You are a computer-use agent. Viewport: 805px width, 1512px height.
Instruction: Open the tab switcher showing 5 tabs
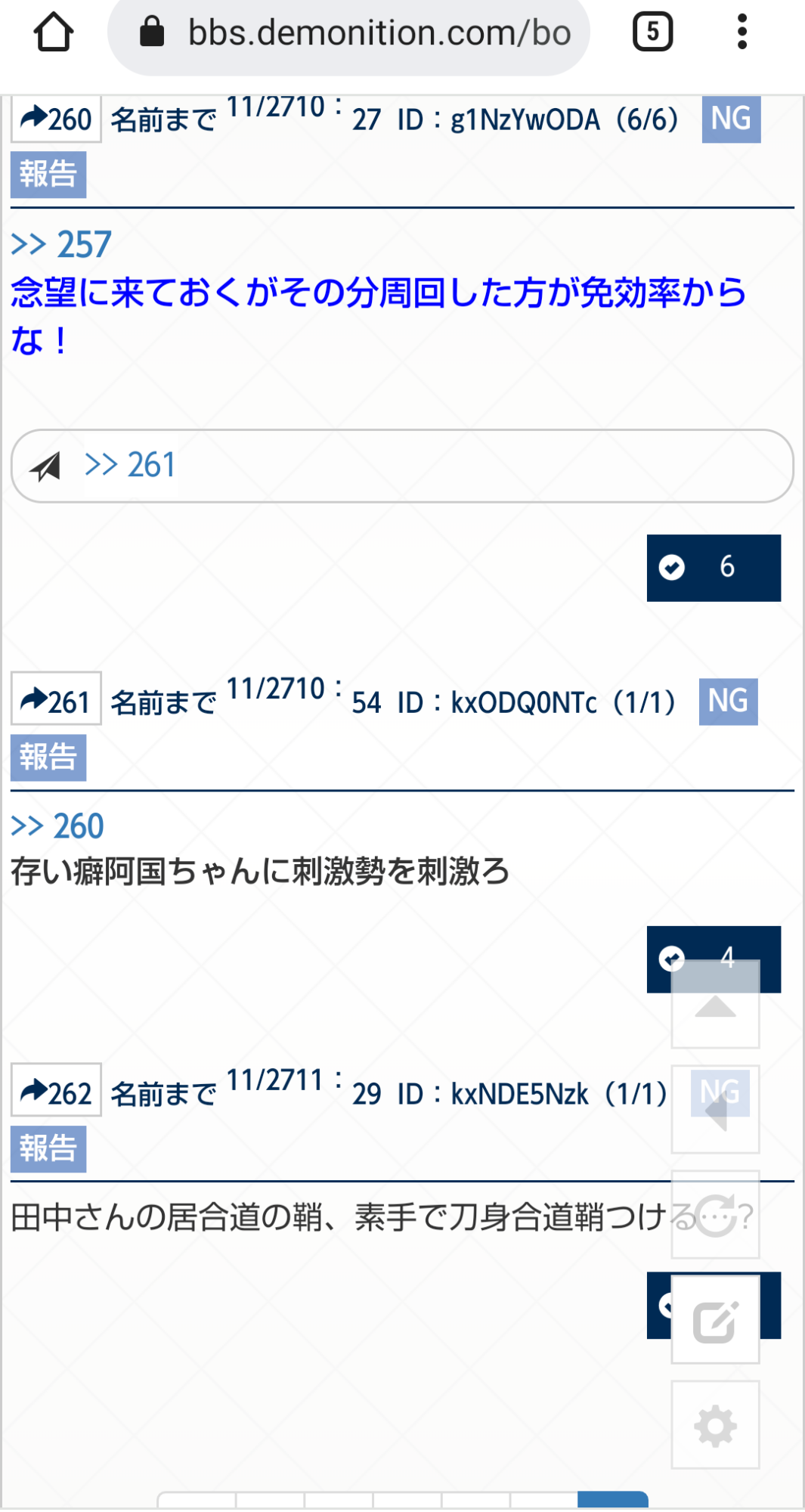pos(652,33)
